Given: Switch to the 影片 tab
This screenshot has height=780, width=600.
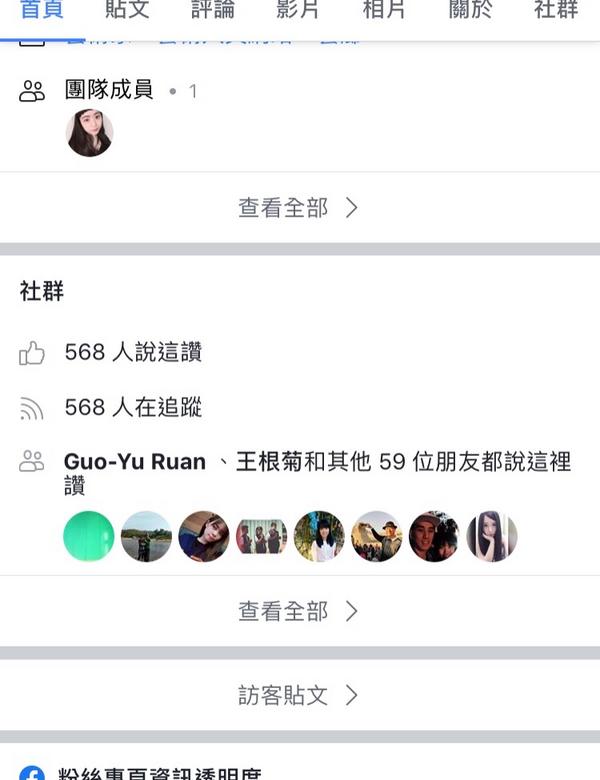Looking at the screenshot, I should tap(299, 10).
